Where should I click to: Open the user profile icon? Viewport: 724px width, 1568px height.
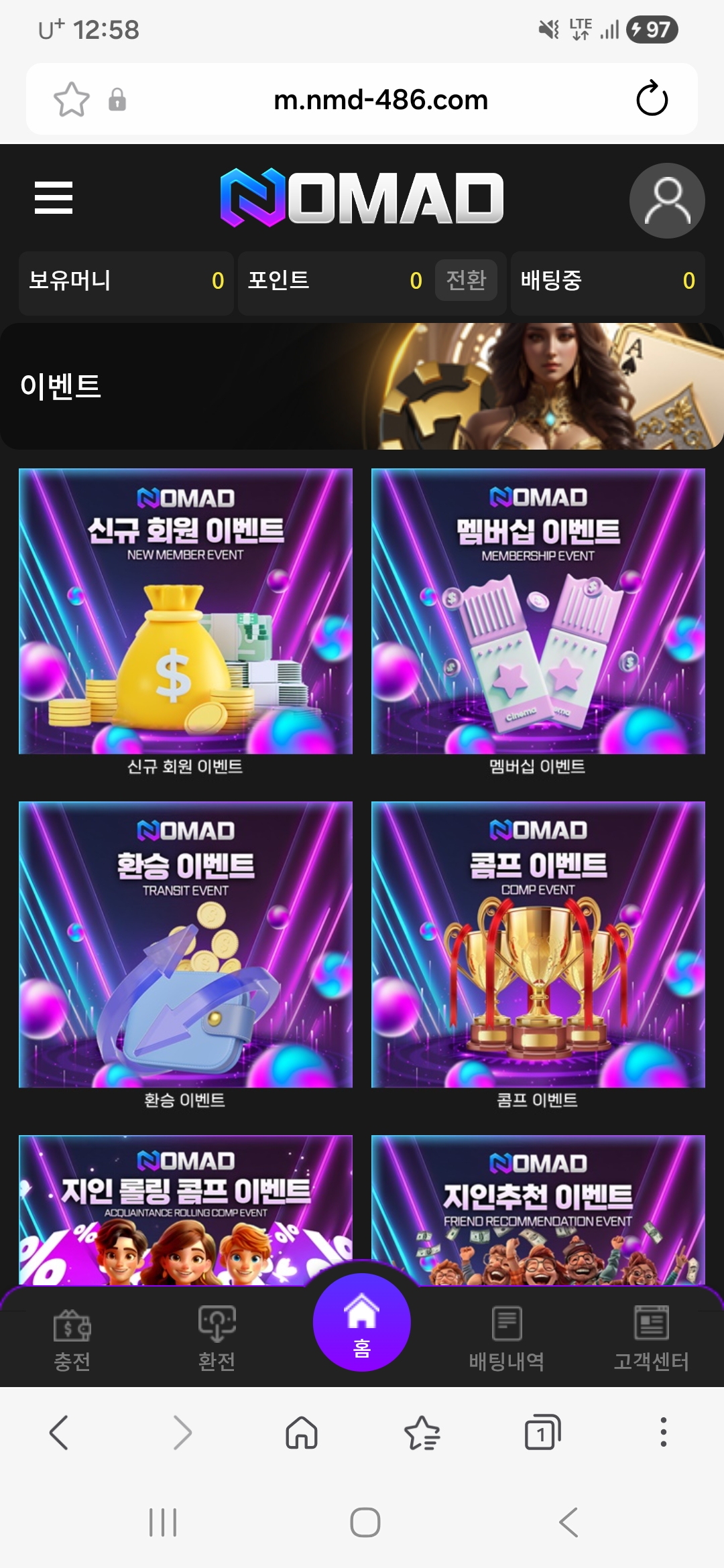(667, 200)
